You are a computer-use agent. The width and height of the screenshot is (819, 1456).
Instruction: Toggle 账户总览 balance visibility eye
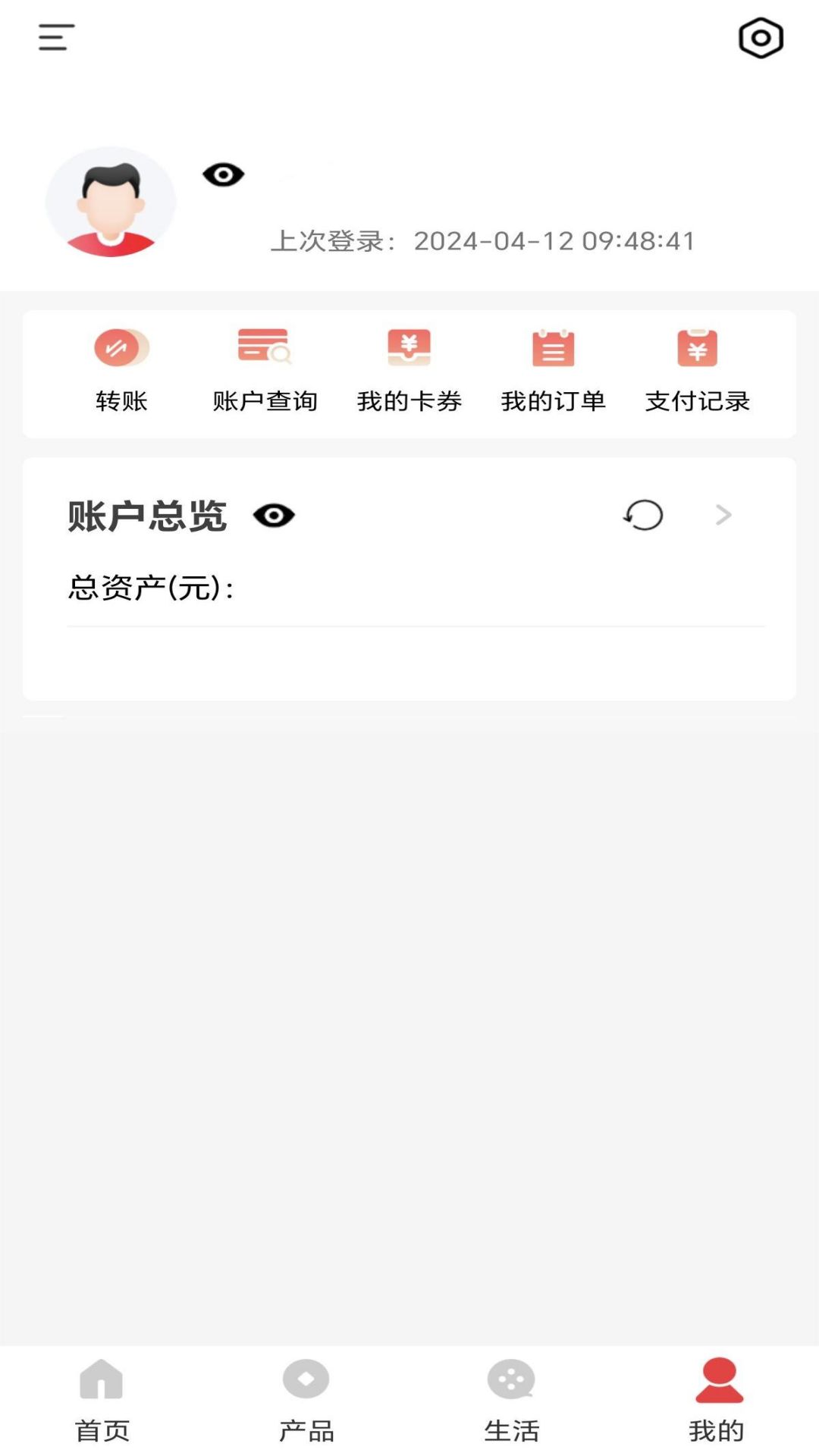(x=274, y=516)
